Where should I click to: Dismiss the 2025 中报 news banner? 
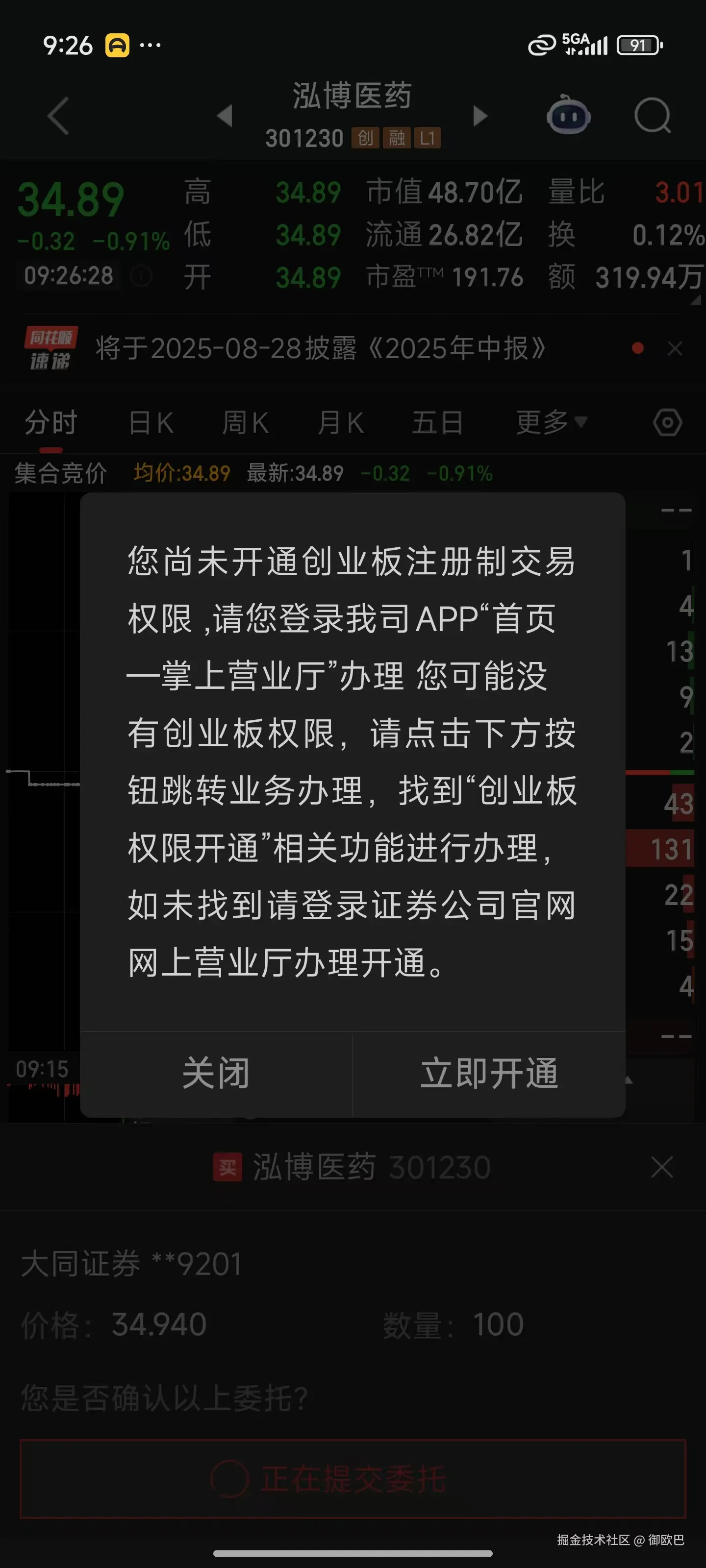(675, 348)
